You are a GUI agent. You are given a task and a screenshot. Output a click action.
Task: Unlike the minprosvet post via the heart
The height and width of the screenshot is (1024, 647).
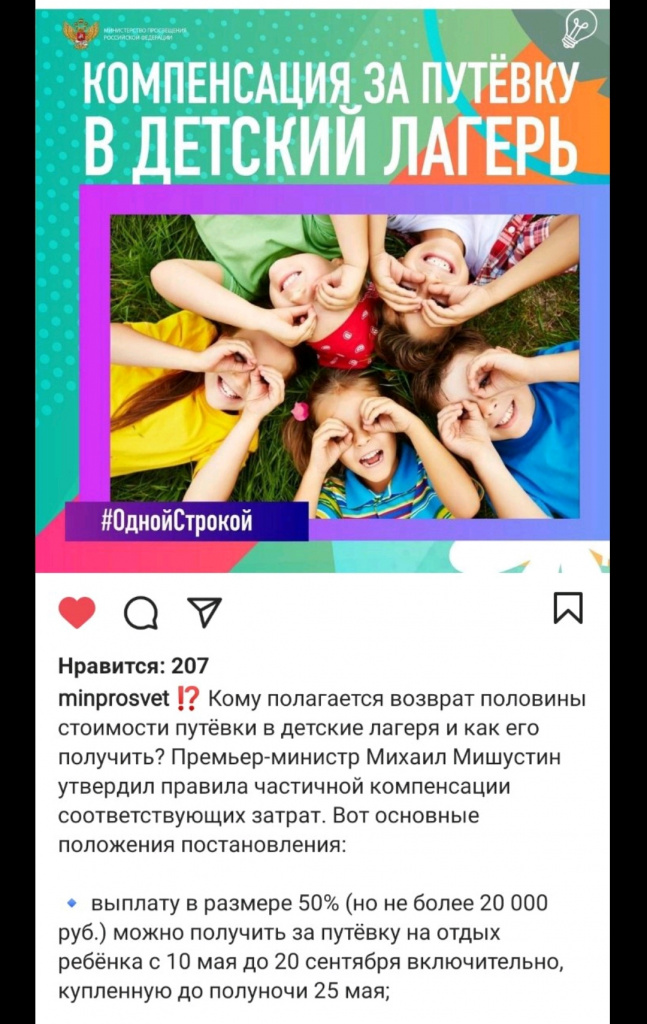77,612
